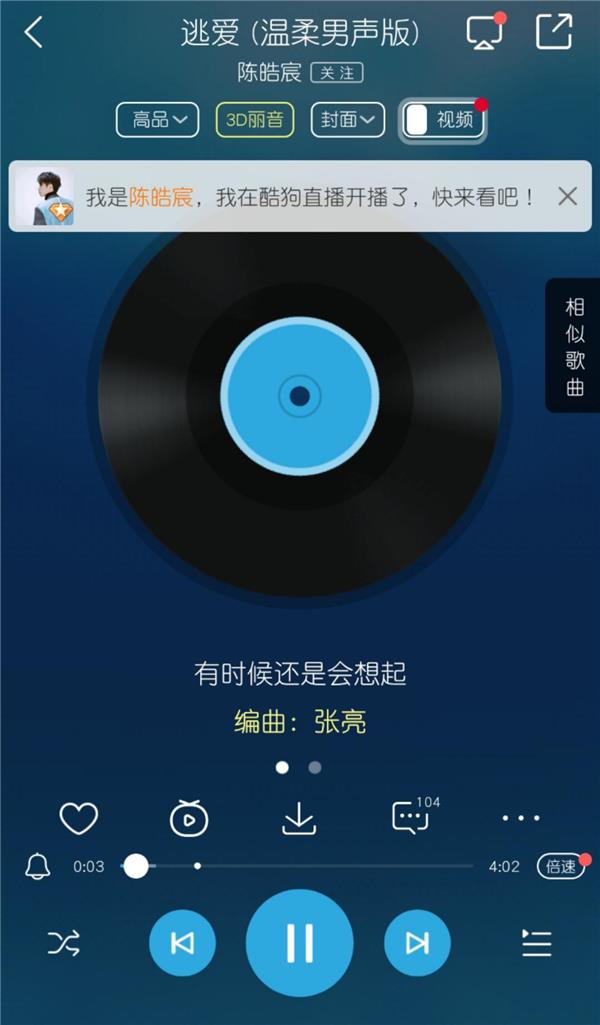Pause the current song
600x1025 pixels.
300,942
